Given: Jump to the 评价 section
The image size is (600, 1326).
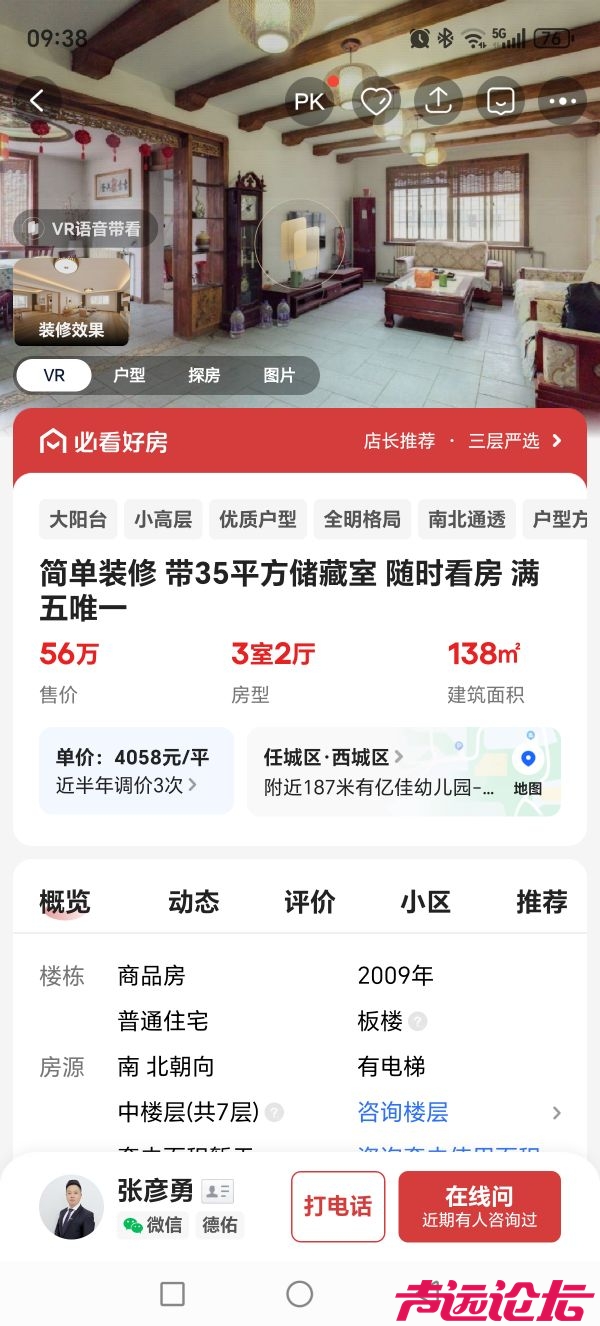Looking at the screenshot, I should point(310,902).
